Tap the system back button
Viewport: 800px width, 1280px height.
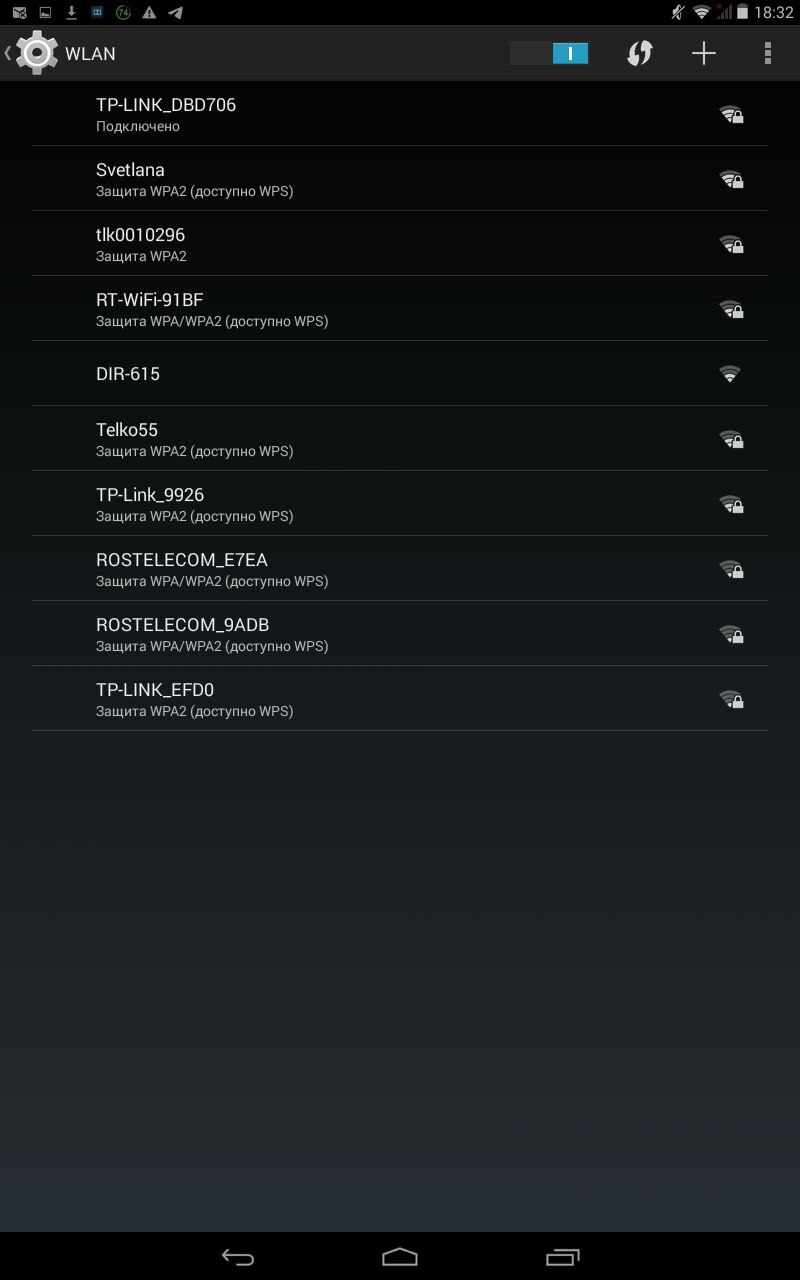coord(238,1257)
